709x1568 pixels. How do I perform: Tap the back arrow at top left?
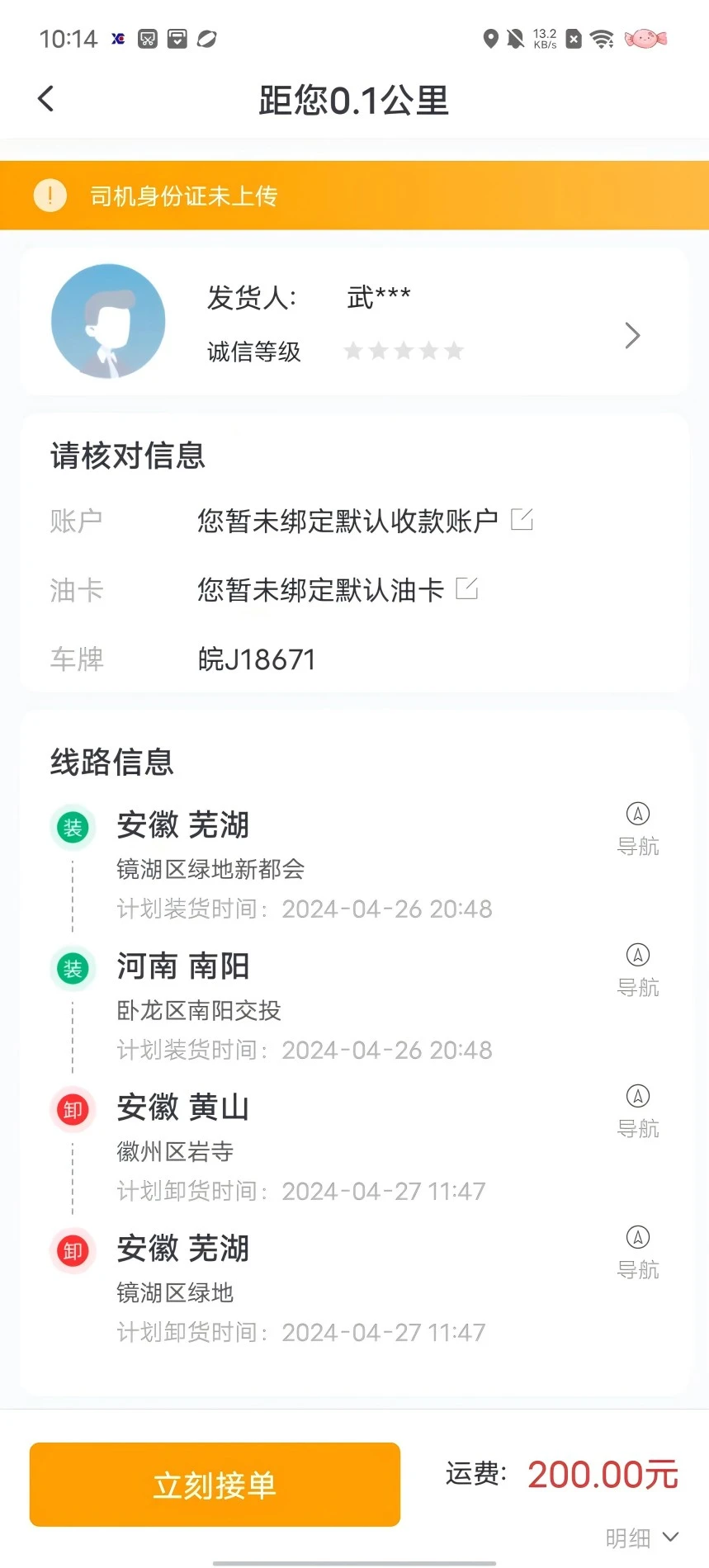coord(45,97)
